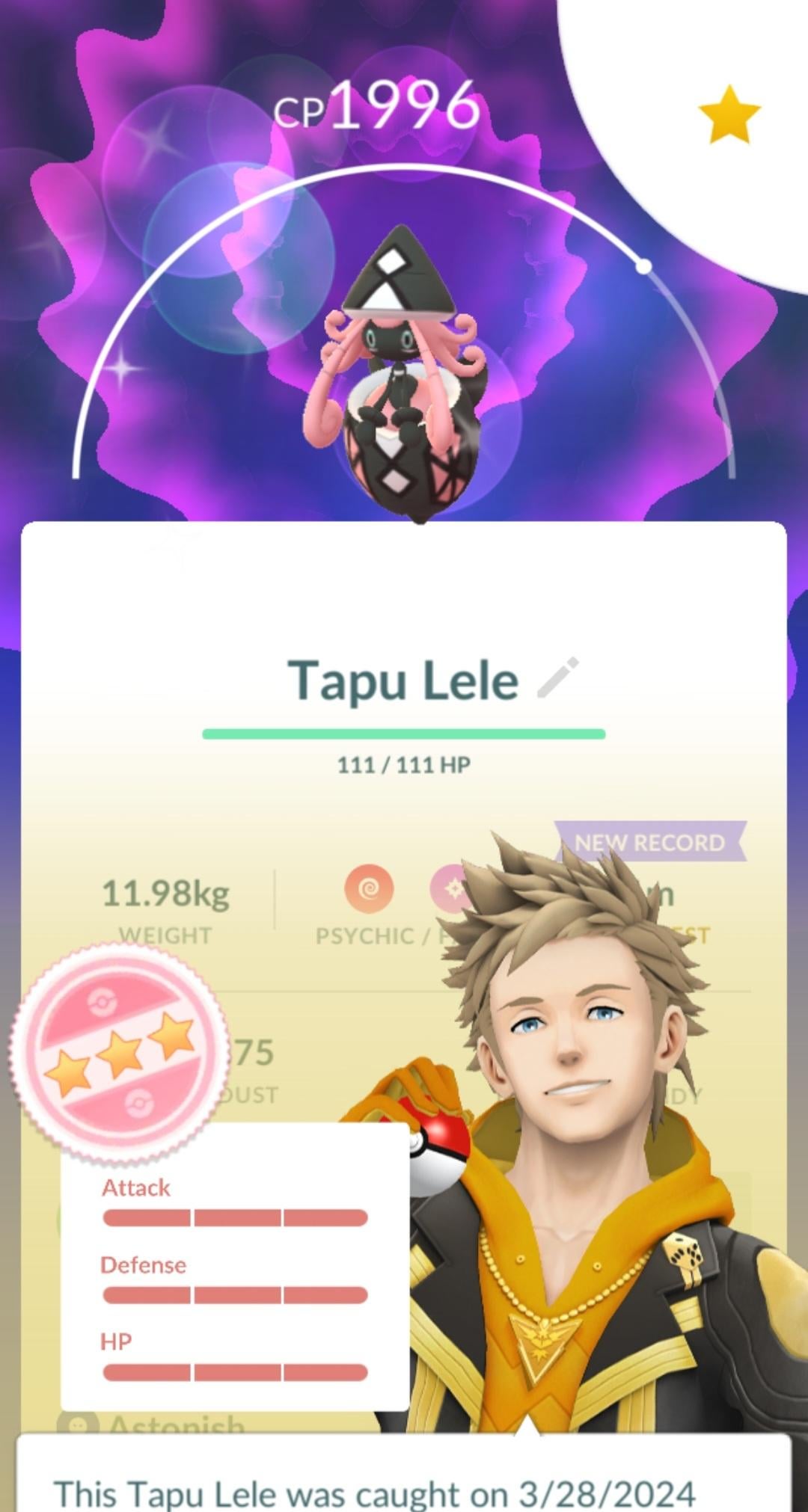The image size is (808, 1512).
Task: Edit Tapu Lele's nickname with the pencil
Action: [x=558, y=677]
